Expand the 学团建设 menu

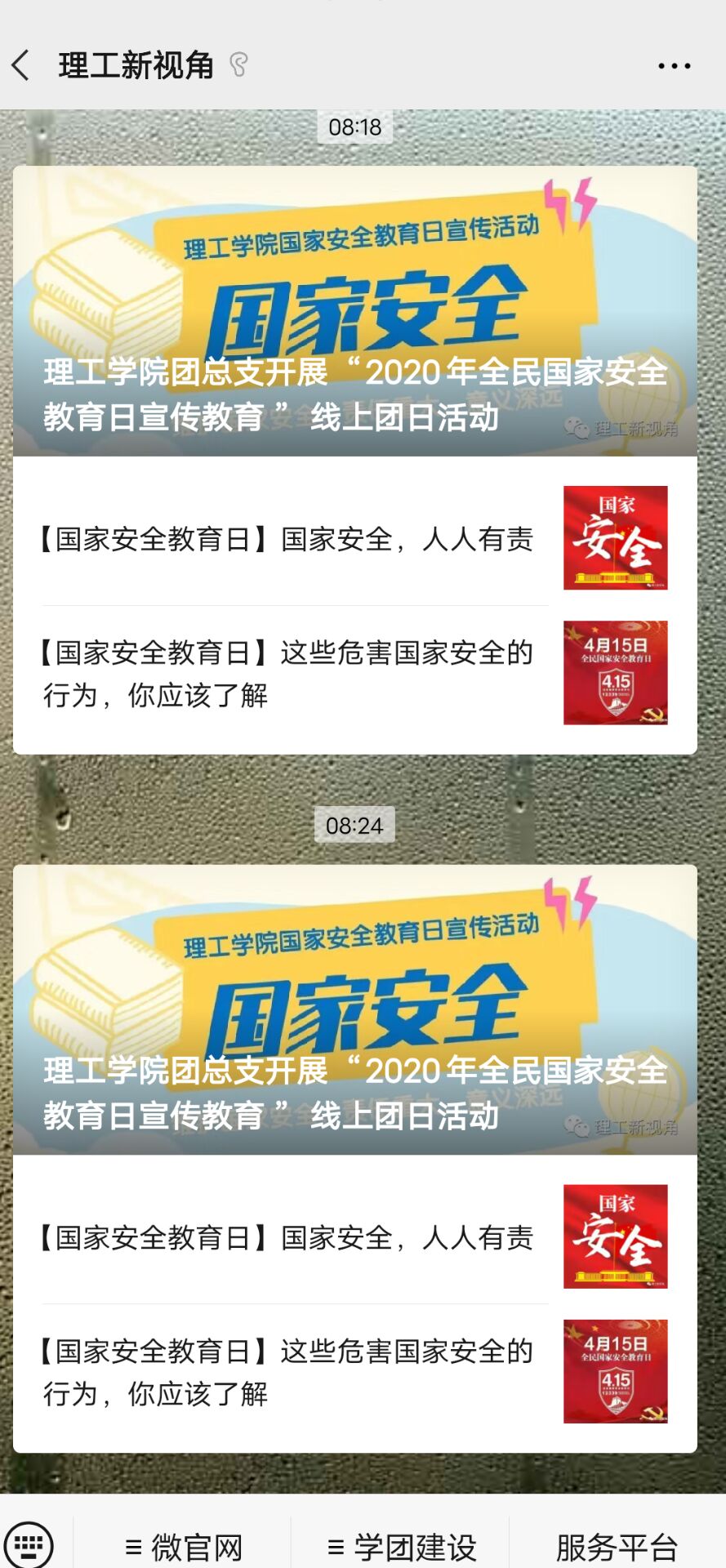click(x=400, y=1547)
